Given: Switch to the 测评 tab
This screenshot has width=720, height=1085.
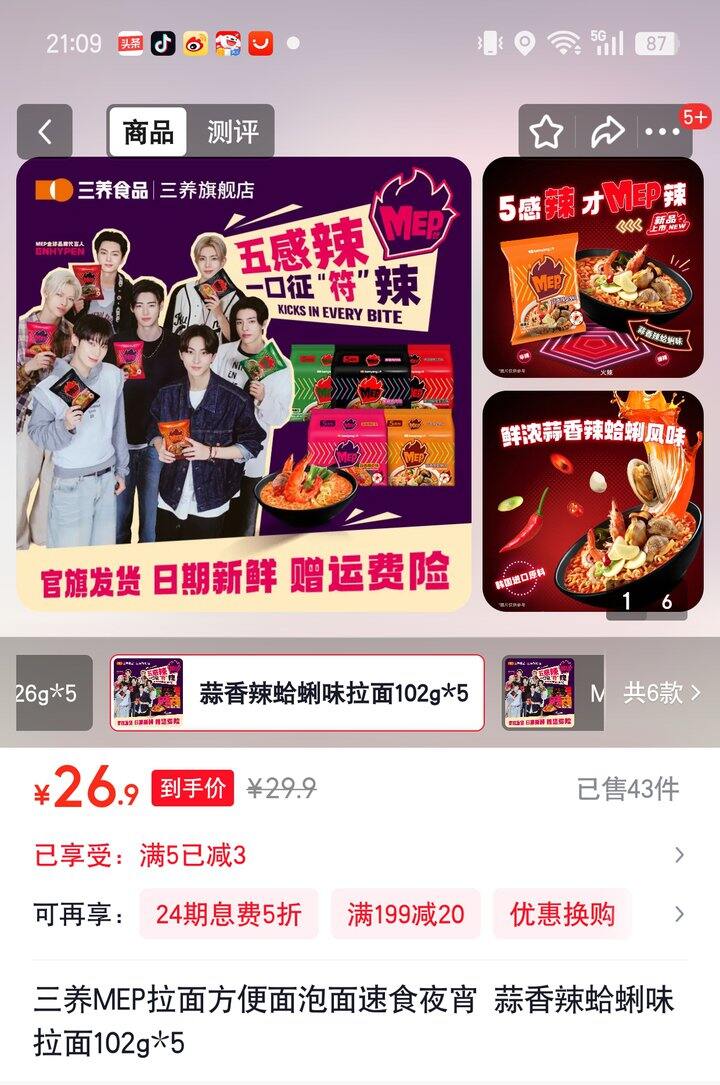Looking at the screenshot, I should pyautogui.click(x=232, y=131).
